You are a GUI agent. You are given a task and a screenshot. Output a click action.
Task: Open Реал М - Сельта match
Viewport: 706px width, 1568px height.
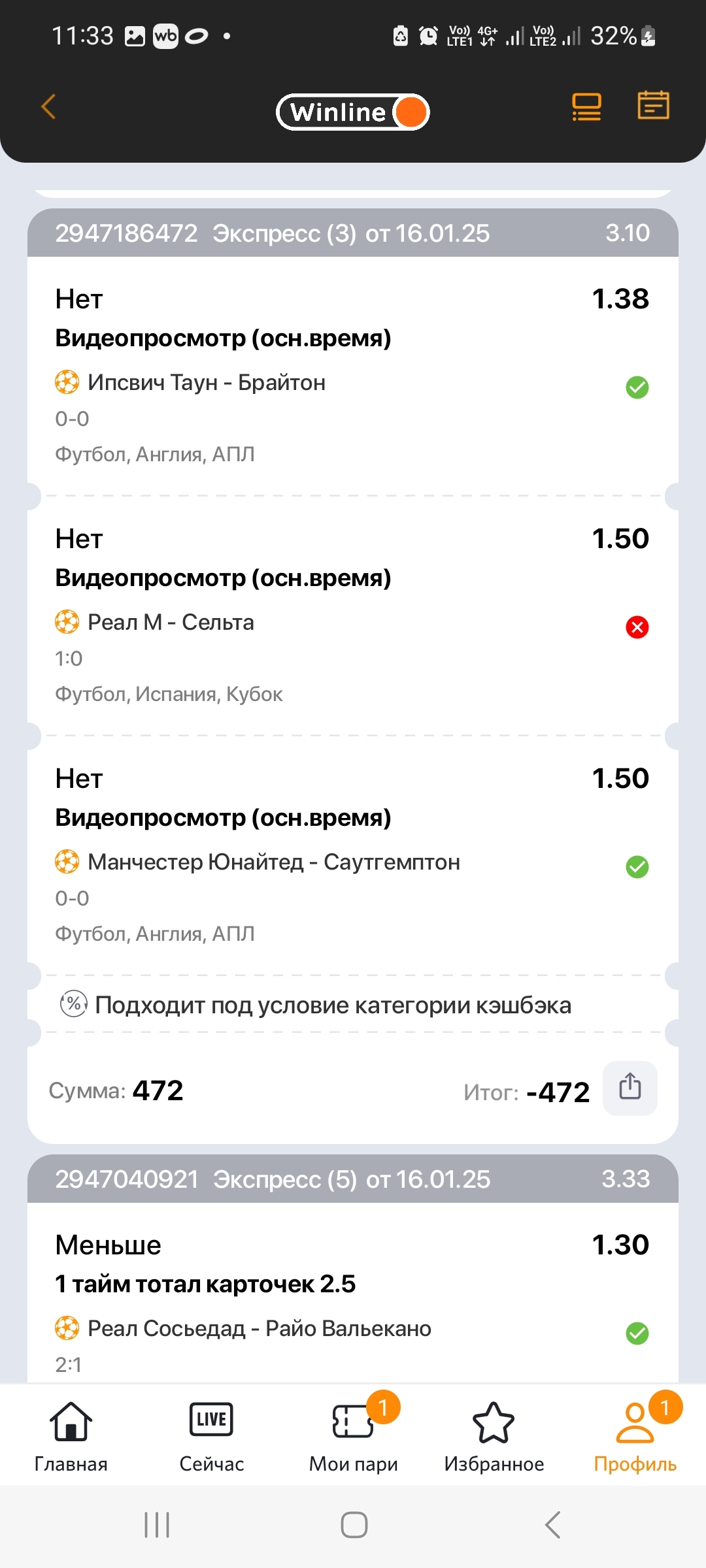pos(171,622)
